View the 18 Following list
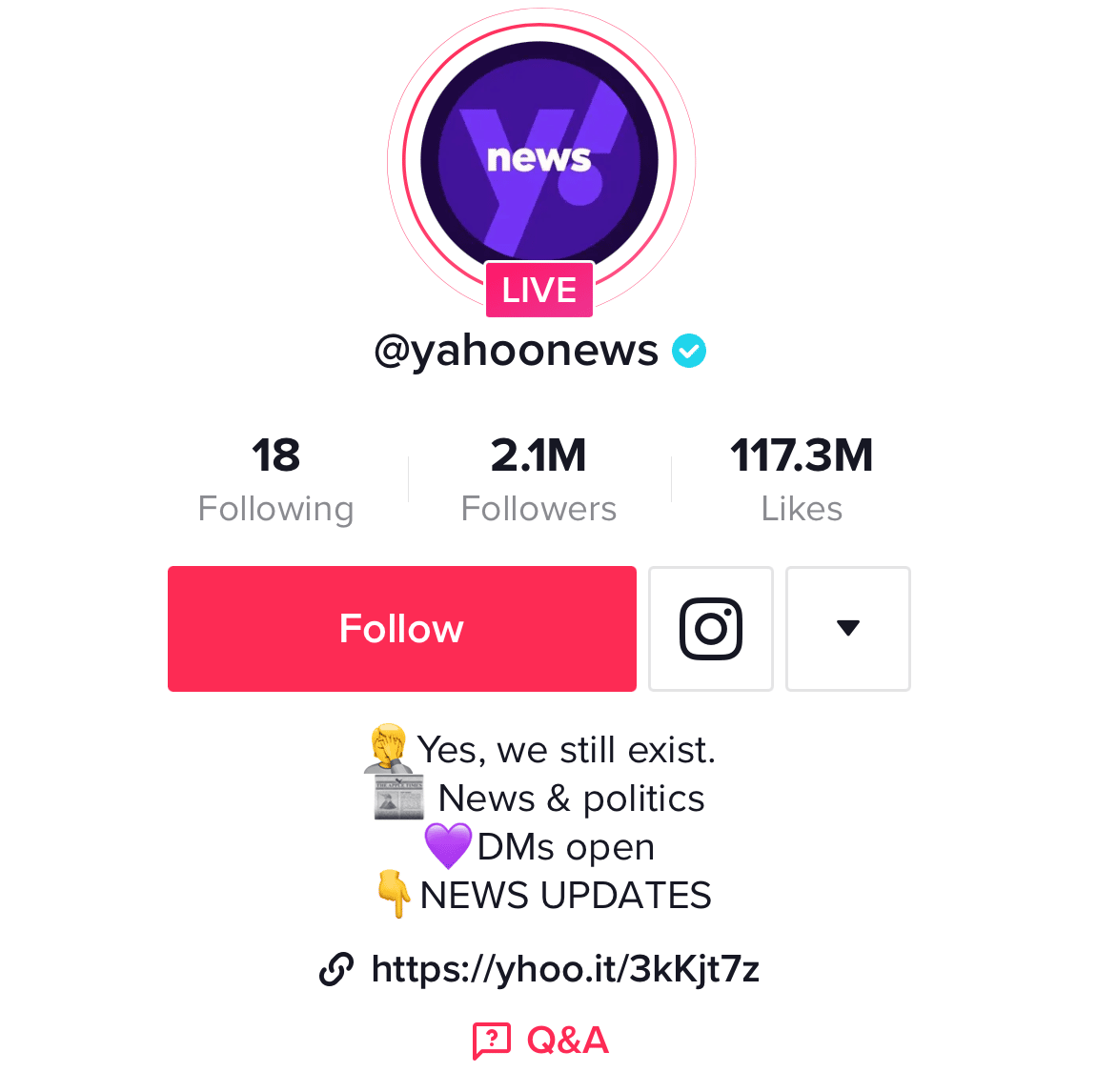Screen dimensions: 1097x1092 click(x=275, y=480)
